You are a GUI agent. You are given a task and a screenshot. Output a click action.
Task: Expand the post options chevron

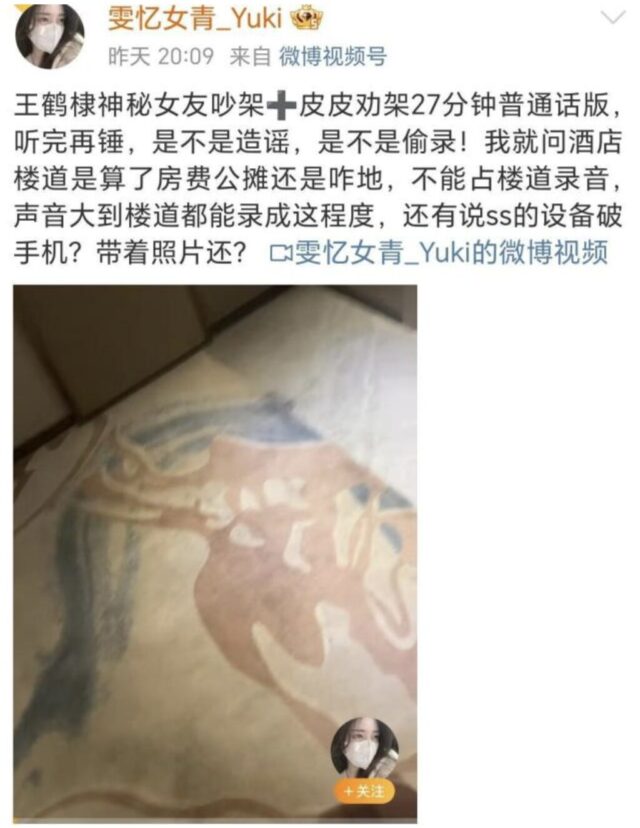point(611,17)
